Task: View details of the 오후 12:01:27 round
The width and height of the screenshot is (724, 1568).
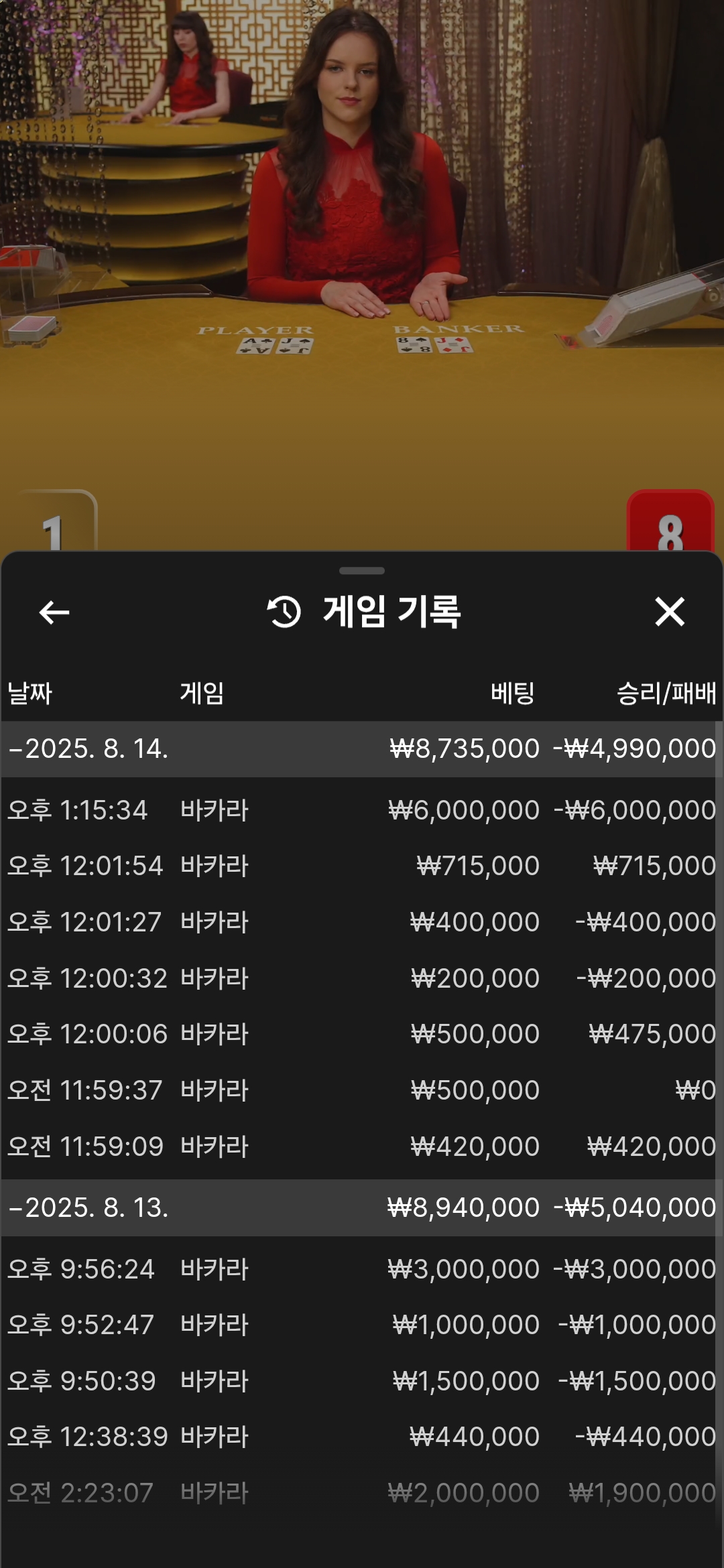Action: click(x=362, y=922)
